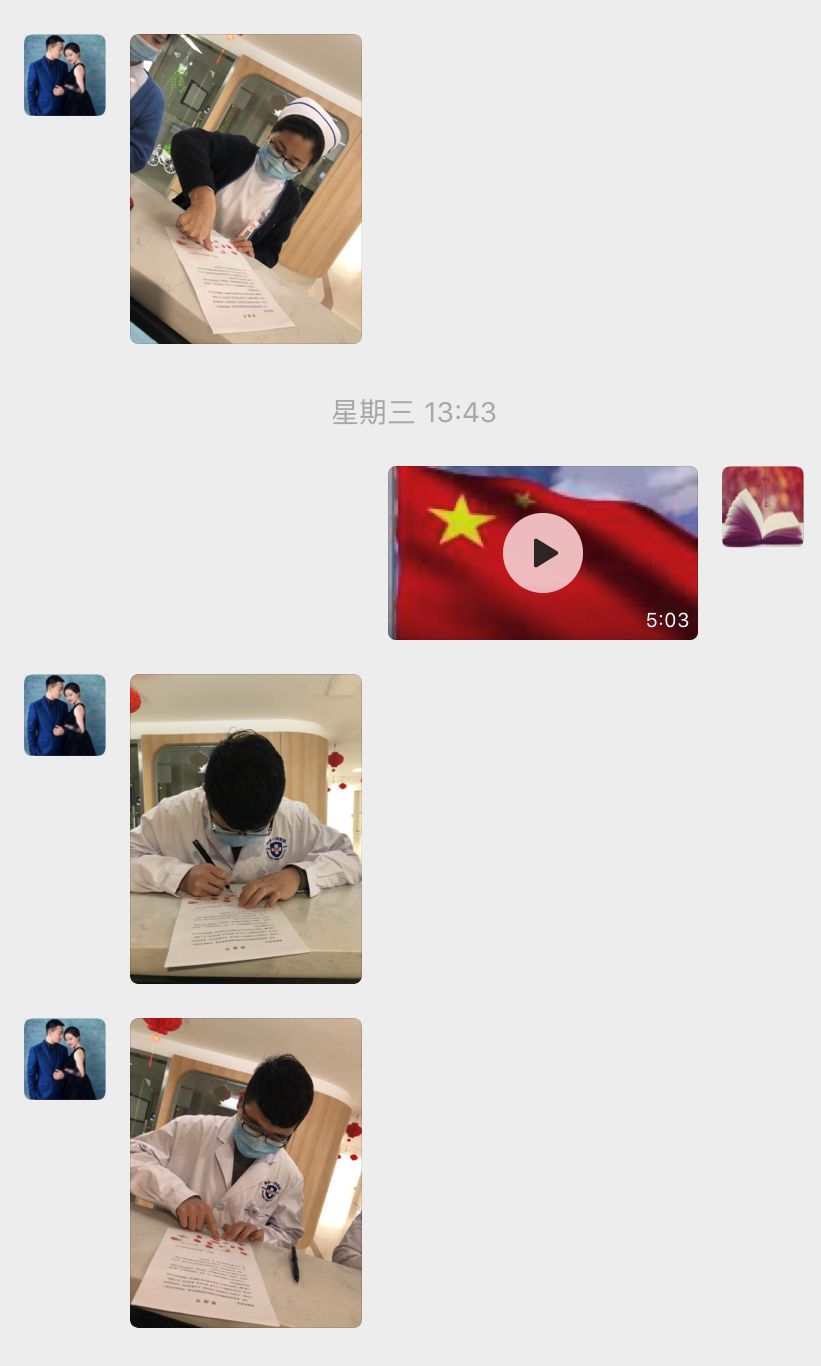This screenshot has width=821, height=1366.
Task: Open the photo of doctor pressing fingerprint
Action: click(246, 1172)
